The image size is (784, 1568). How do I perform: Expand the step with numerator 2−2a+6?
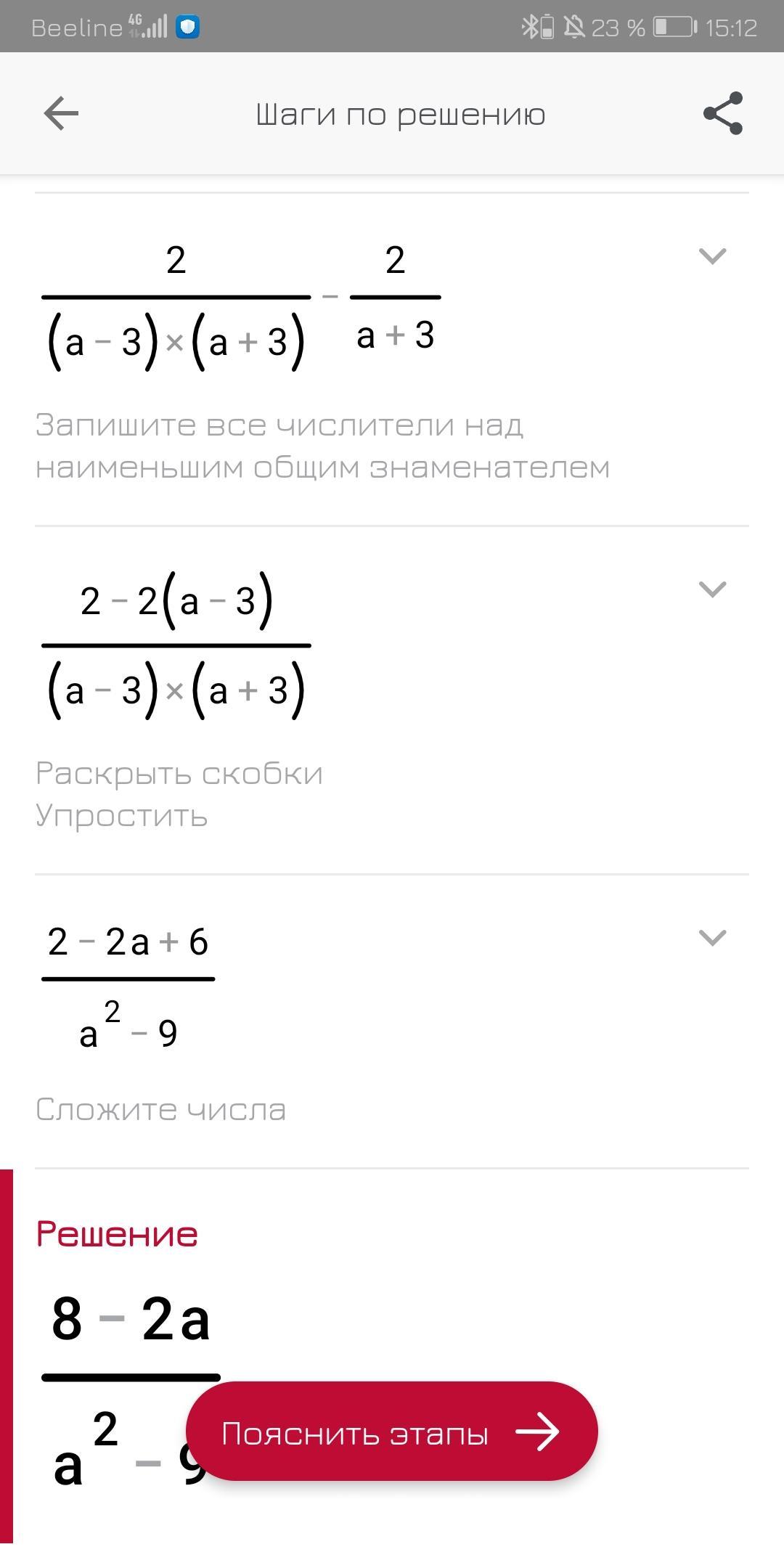[x=712, y=937]
